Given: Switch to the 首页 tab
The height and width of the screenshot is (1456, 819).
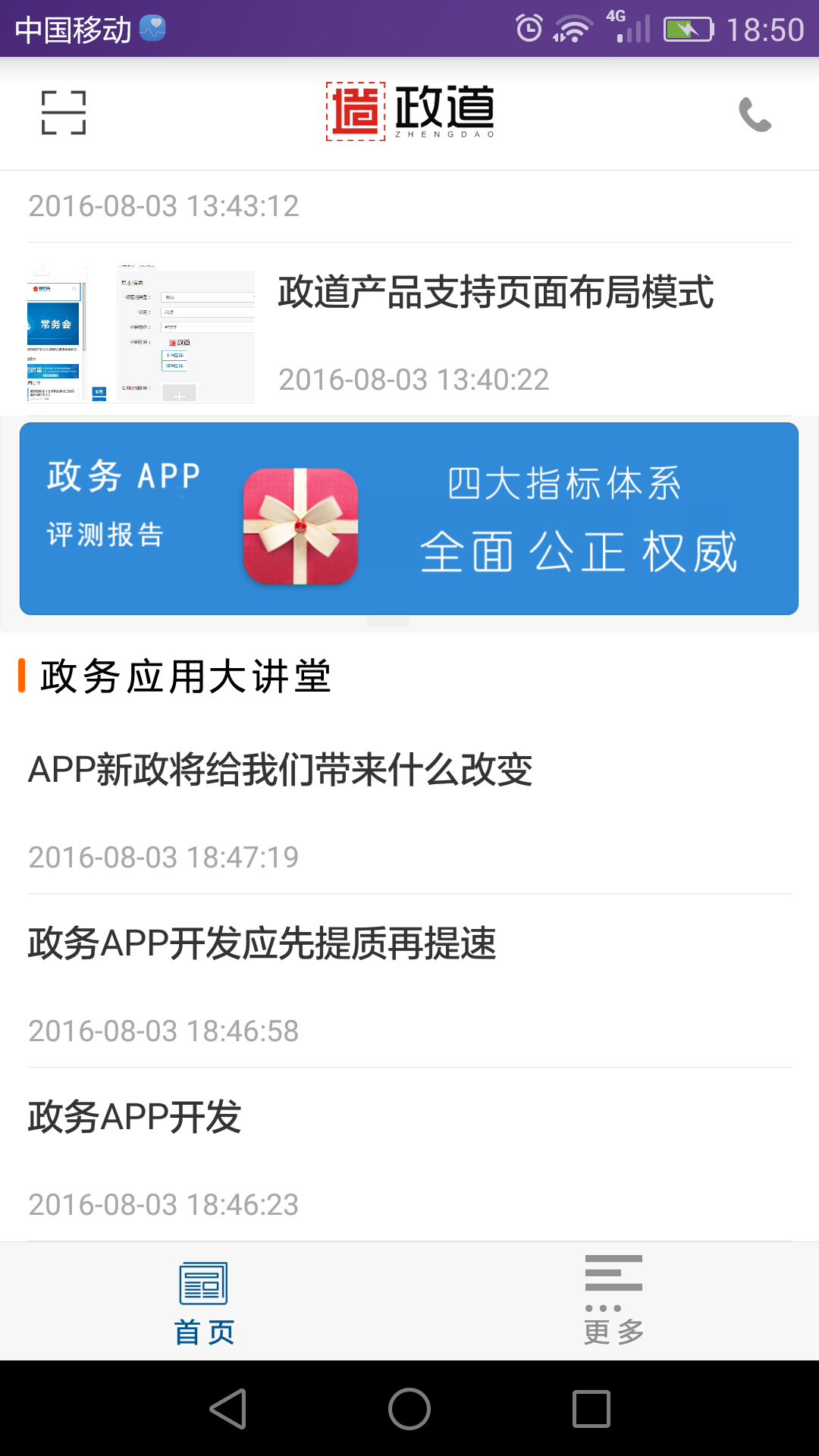Looking at the screenshot, I should point(204,1302).
